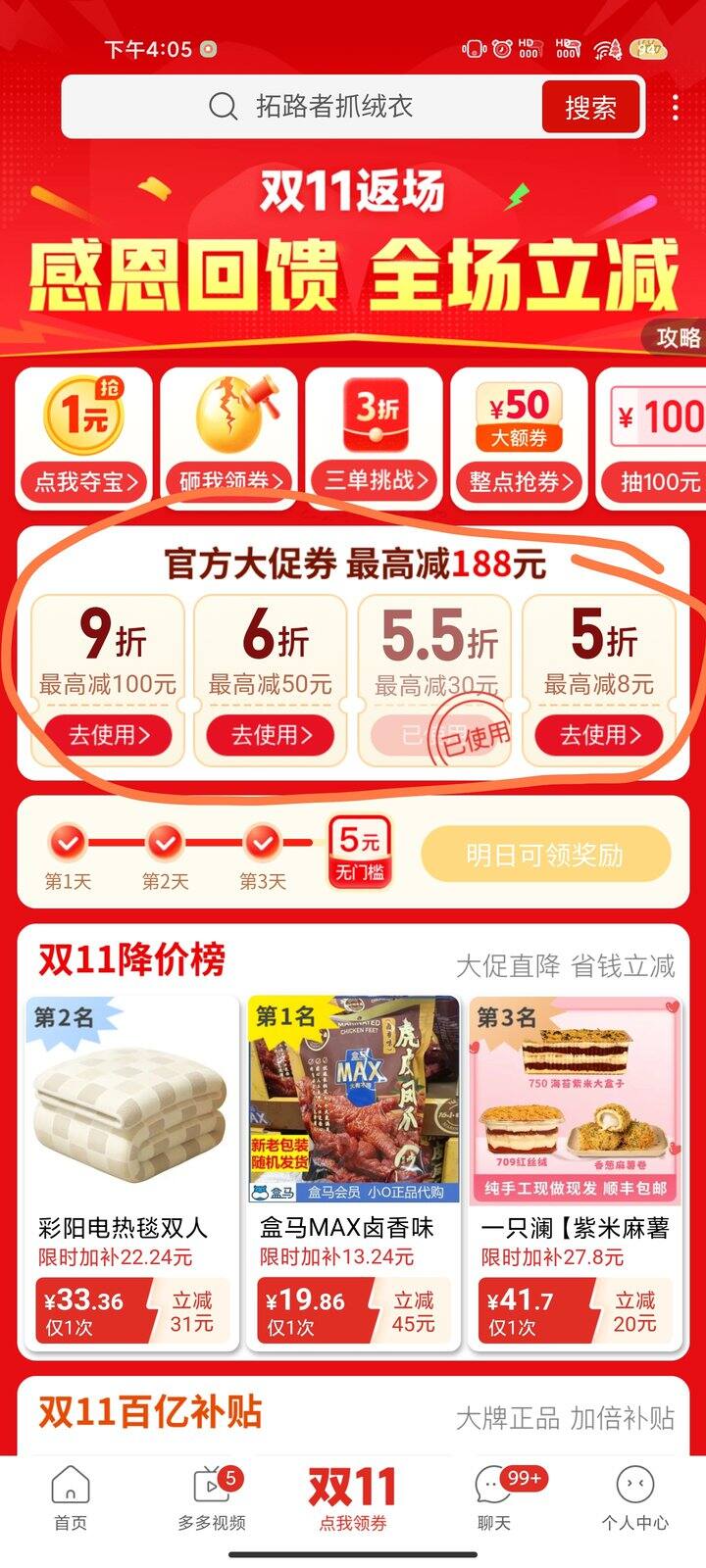
Task: Click the 第2天 check-in checkmark
Action: pos(164,842)
